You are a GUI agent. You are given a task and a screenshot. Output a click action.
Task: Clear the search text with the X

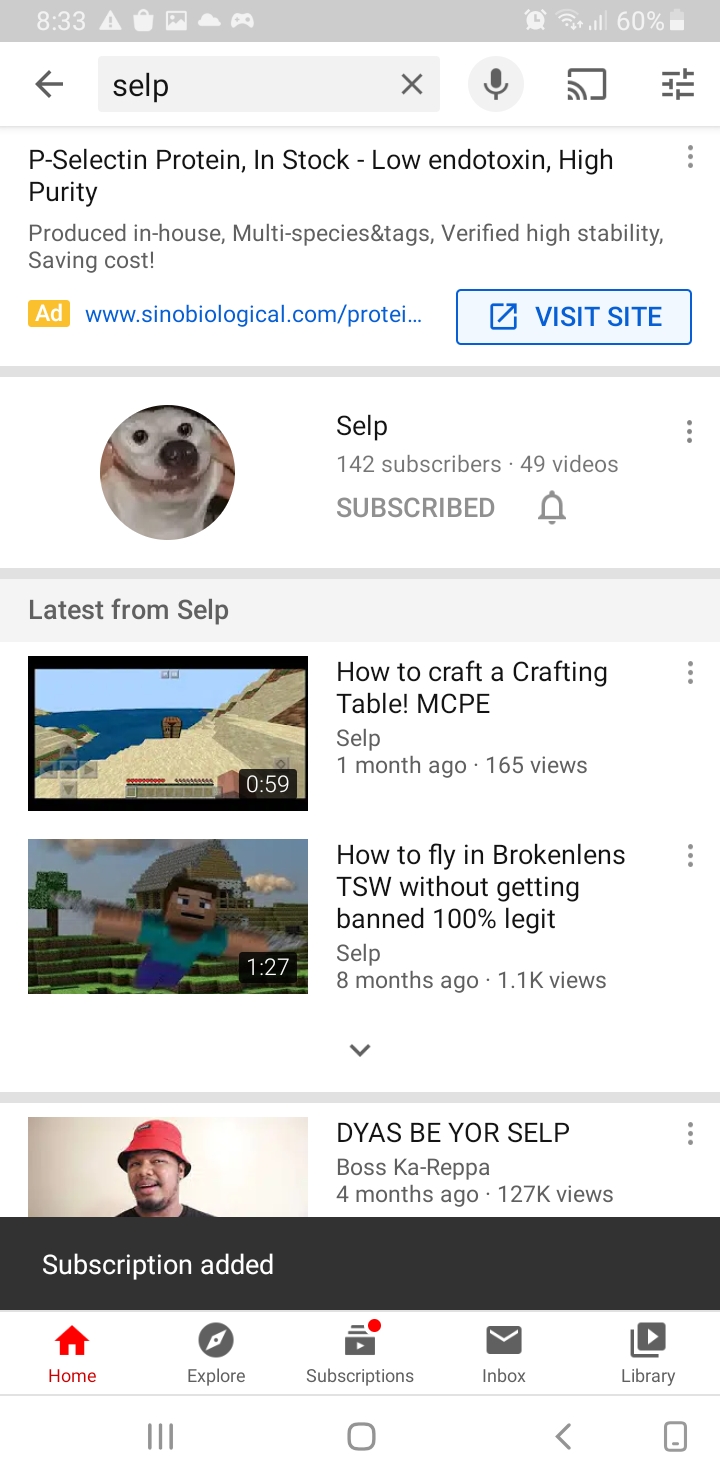[411, 85]
